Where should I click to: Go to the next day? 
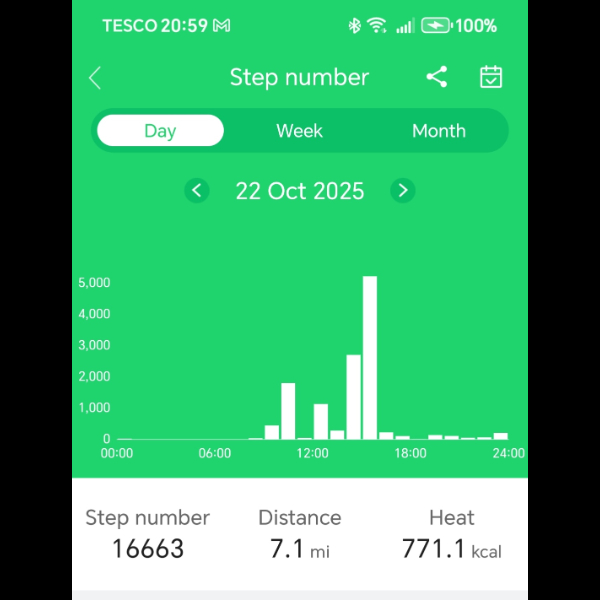[402, 191]
